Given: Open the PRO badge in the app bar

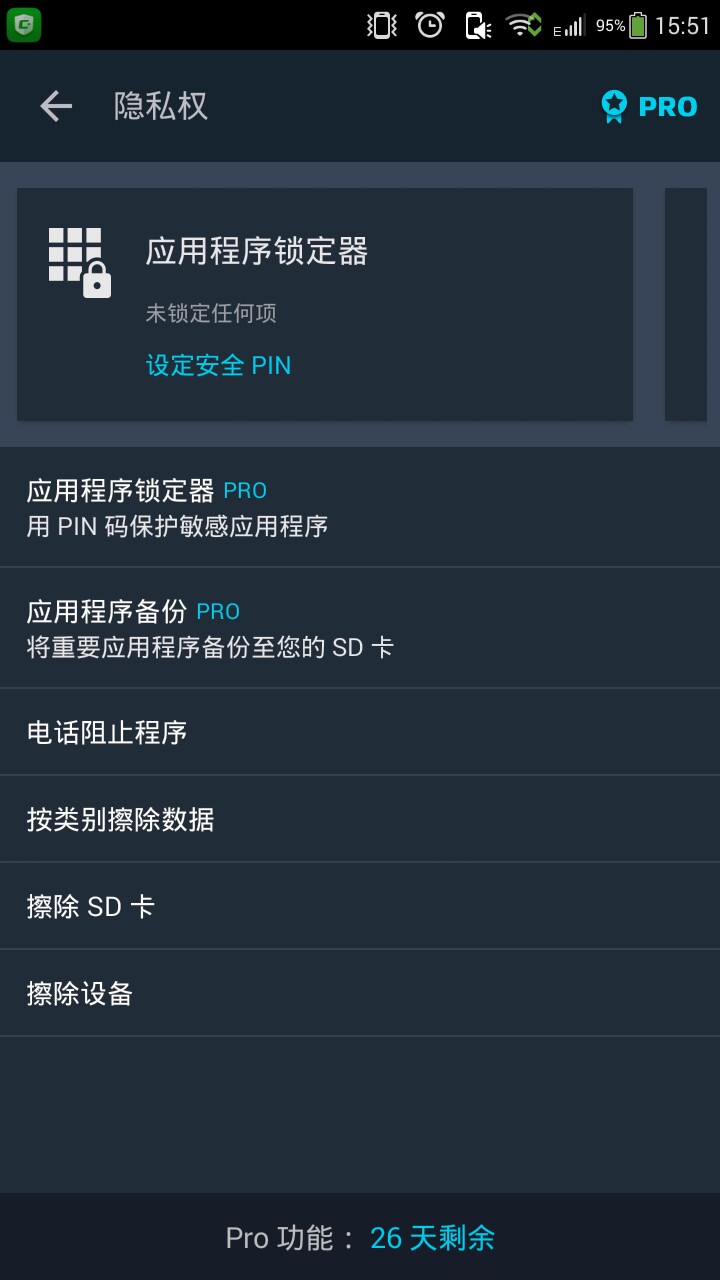Looking at the screenshot, I should (648, 106).
